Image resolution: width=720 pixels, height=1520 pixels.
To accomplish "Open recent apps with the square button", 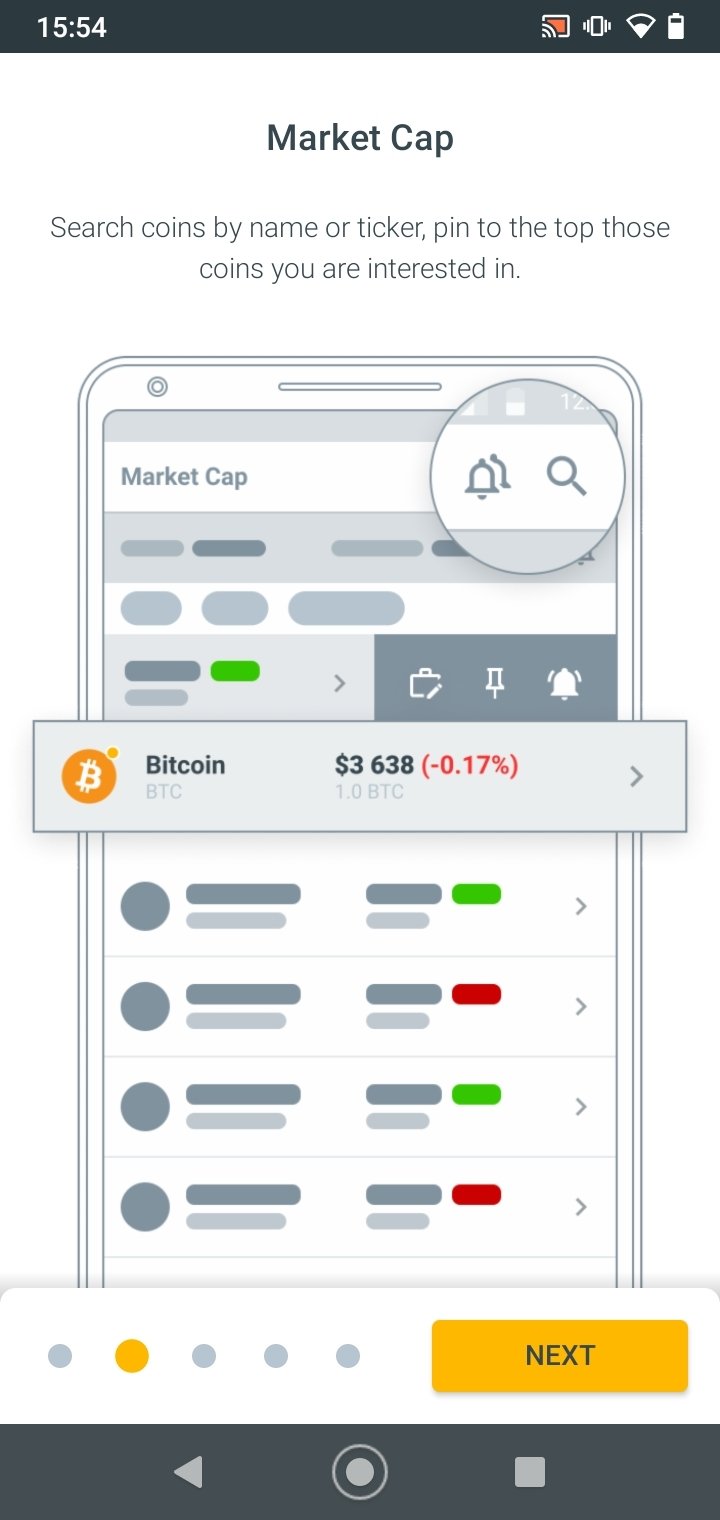I will (x=530, y=1472).
